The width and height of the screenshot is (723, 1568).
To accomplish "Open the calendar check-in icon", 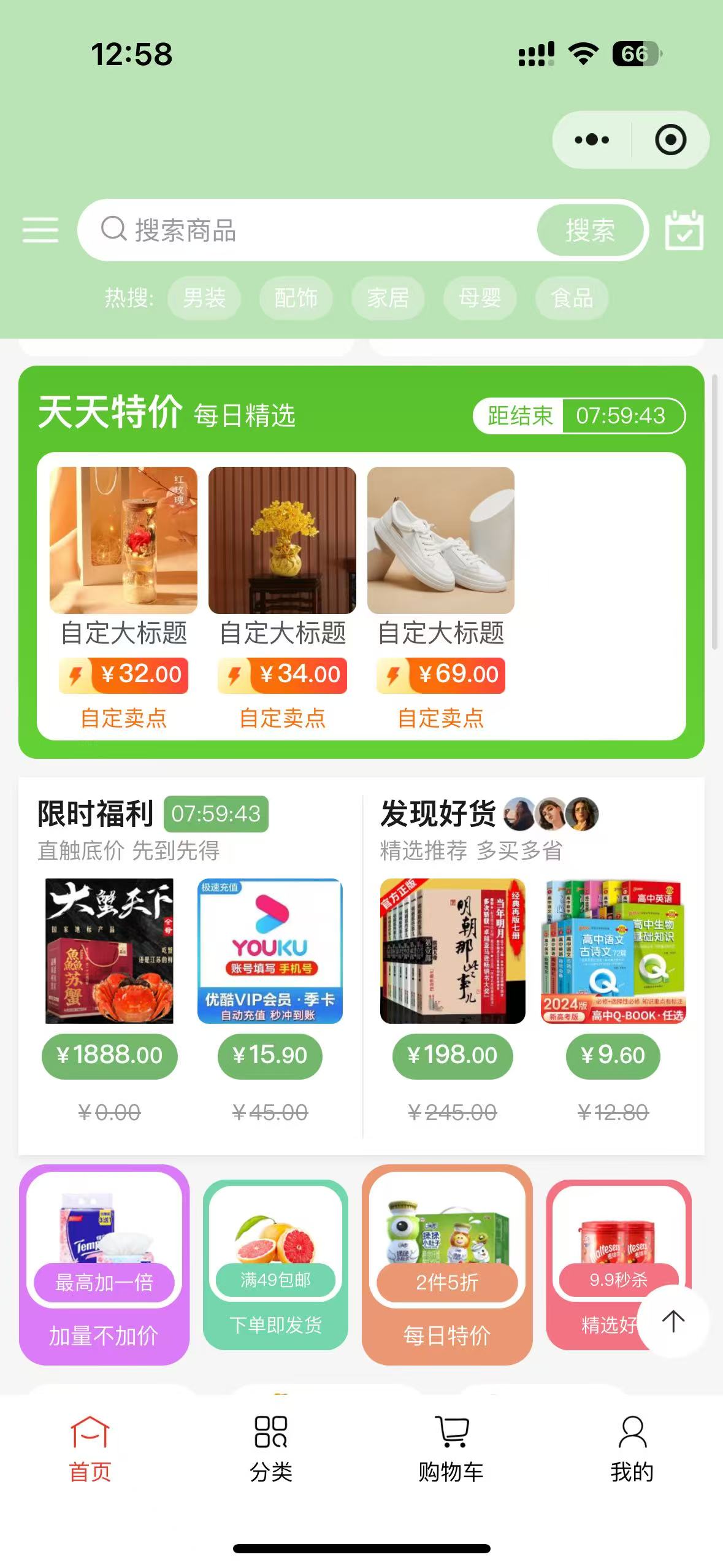I will coord(684,231).
